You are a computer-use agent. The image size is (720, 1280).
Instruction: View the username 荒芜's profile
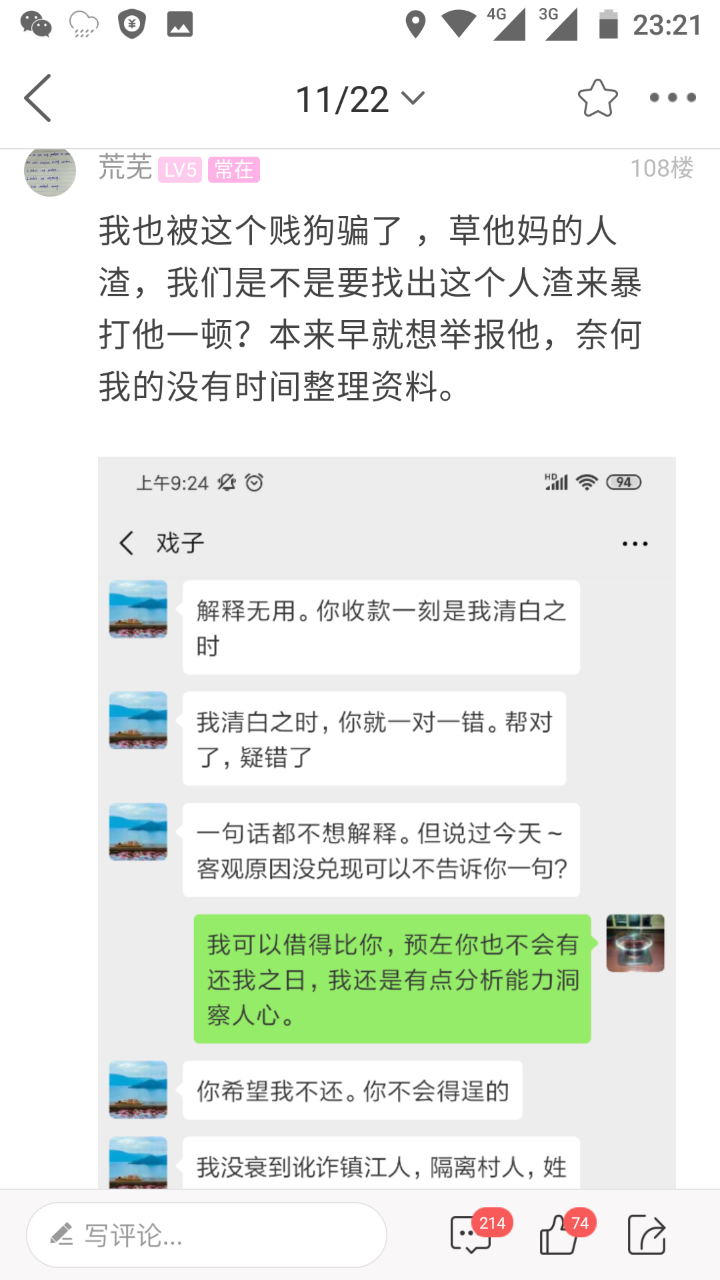[x=125, y=168]
